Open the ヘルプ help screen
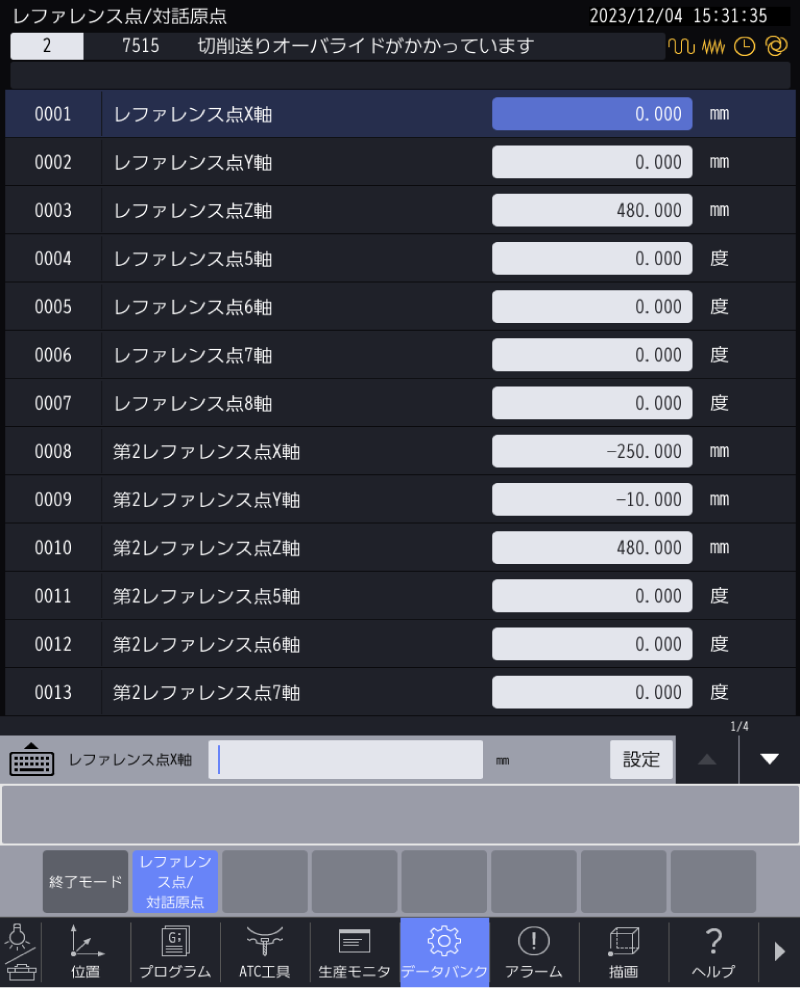The width and height of the screenshot is (800, 988). 712,950
